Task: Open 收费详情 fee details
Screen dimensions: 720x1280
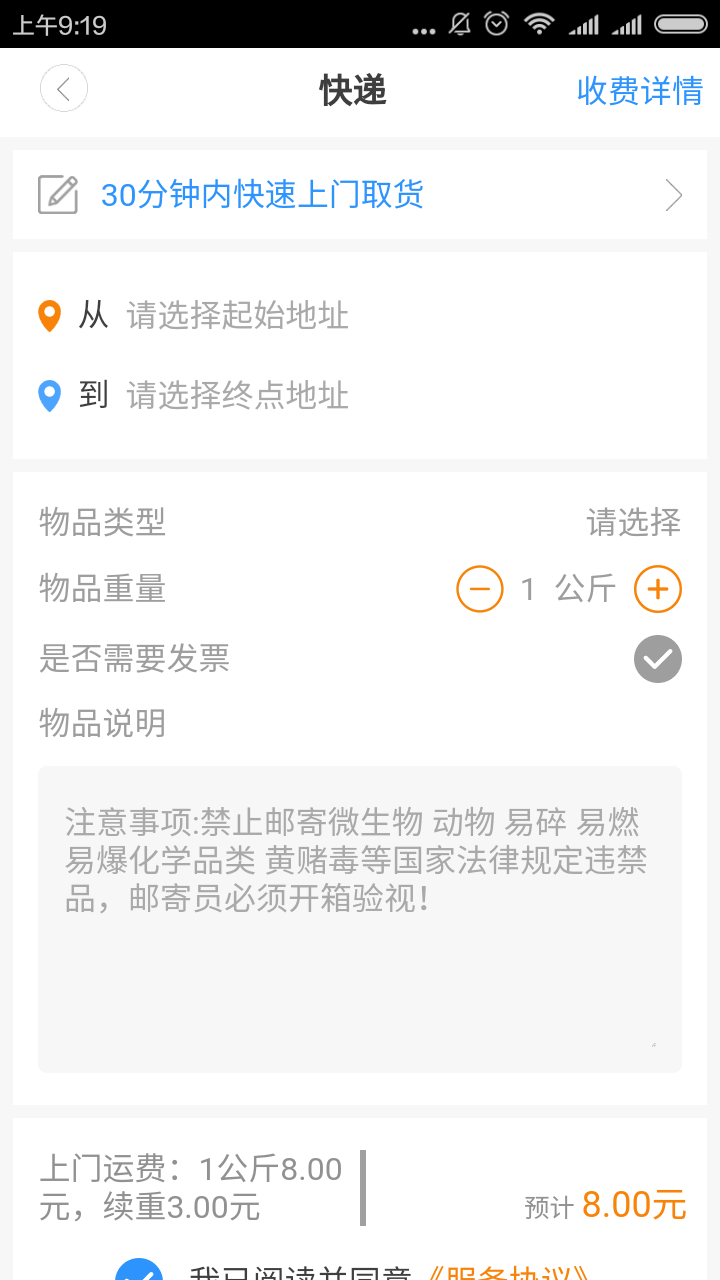Action: click(640, 91)
